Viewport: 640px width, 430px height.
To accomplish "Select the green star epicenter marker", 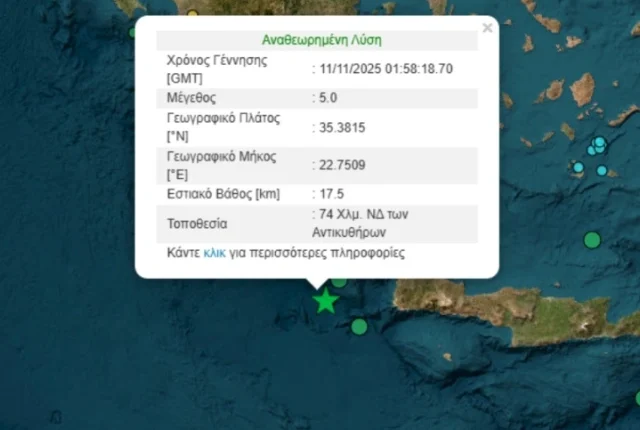I will (x=325, y=301).
